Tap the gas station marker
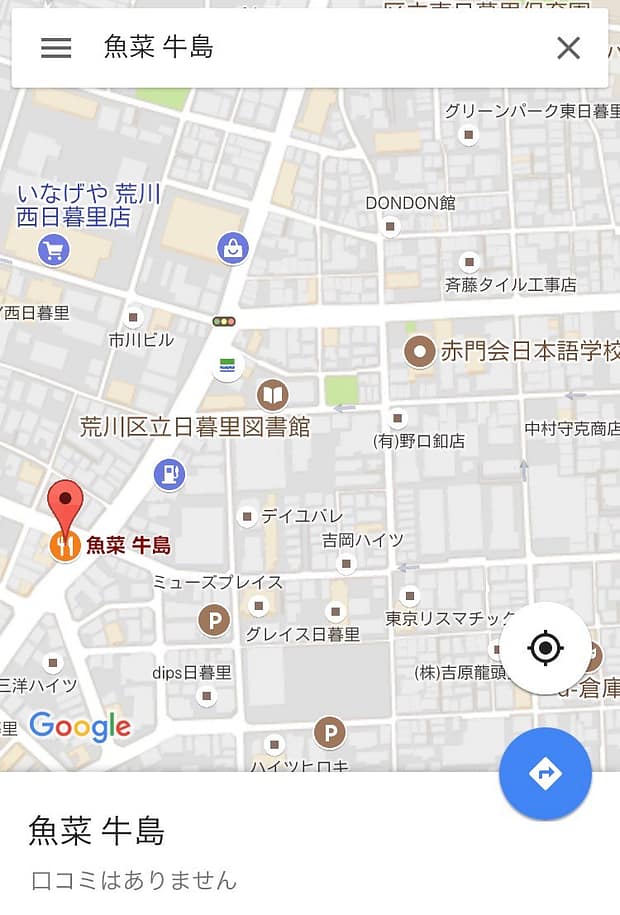Viewport: 620px width, 915px height. 170,474
